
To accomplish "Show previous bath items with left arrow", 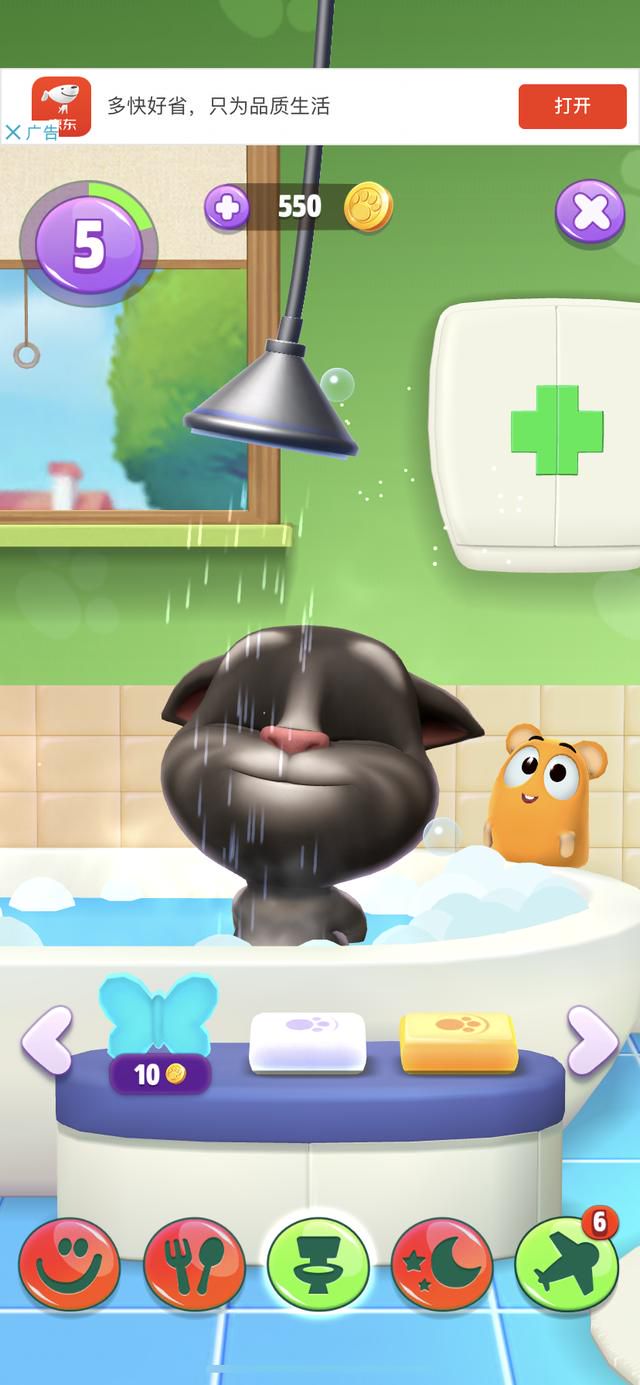I will (x=46, y=1040).
